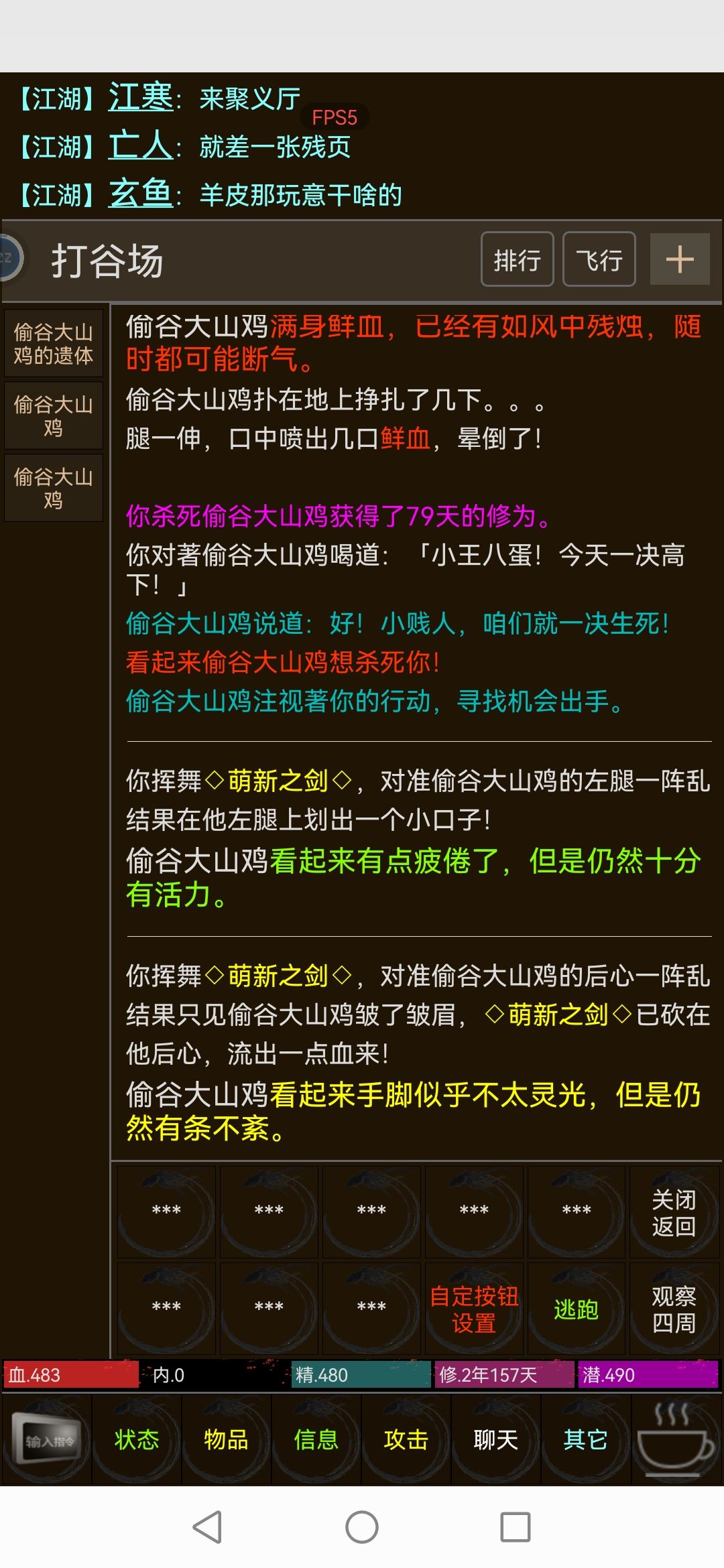Open player name 玄鱼 in chat
The width and height of the screenshot is (724, 1568).
click(x=141, y=194)
